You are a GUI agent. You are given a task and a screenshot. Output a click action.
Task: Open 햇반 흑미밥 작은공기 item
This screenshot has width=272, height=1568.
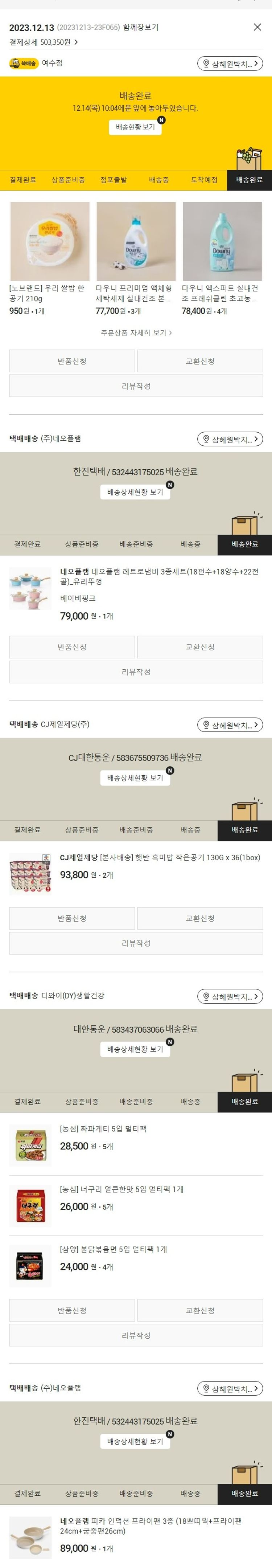click(160, 857)
